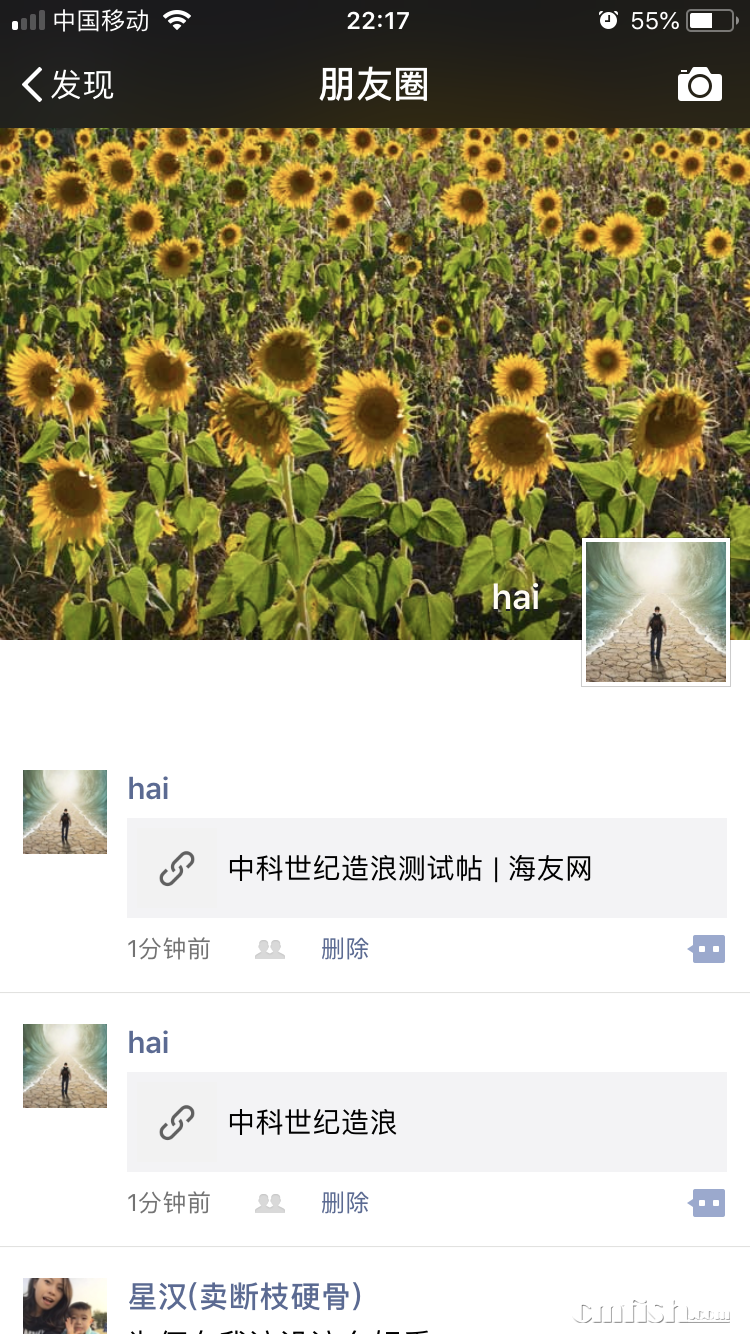Image resolution: width=750 pixels, height=1334 pixels.
Task: Open comment menu for the 中科世纪造浪 post
Action: pyautogui.click(x=708, y=1203)
